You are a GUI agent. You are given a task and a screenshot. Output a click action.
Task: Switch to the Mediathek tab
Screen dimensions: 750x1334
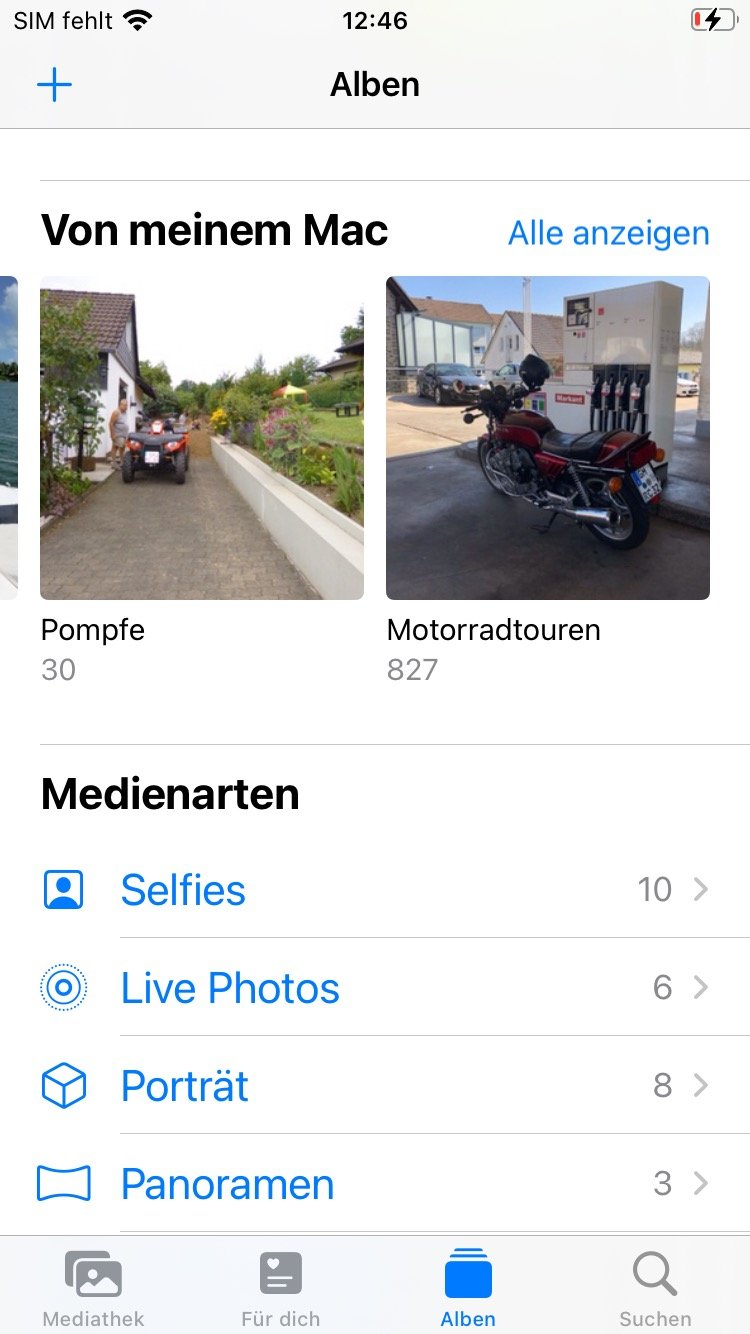(x=93, y=1288)
